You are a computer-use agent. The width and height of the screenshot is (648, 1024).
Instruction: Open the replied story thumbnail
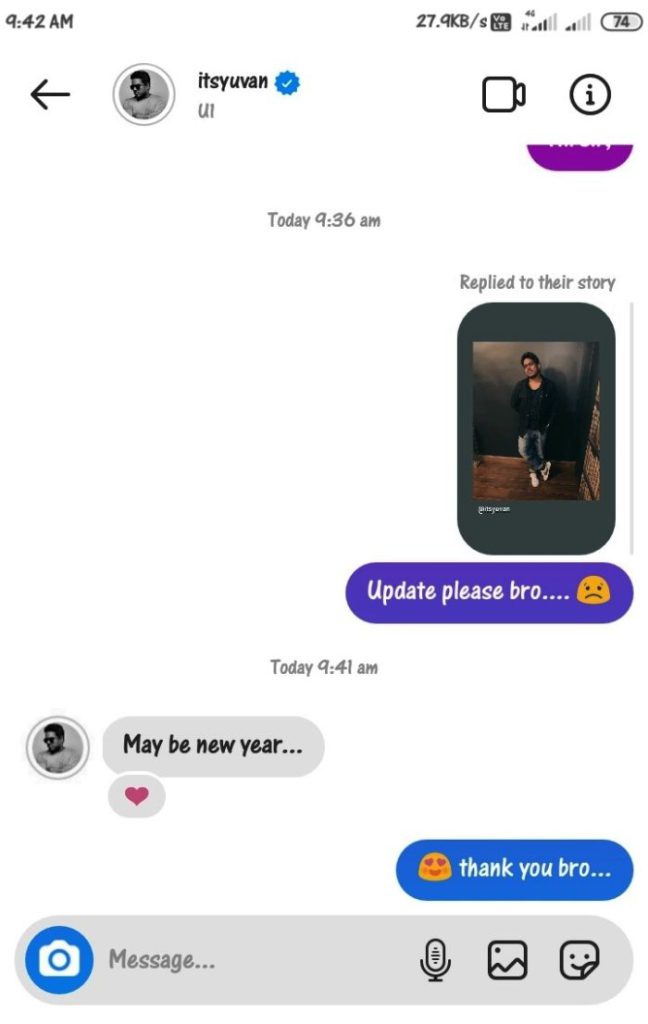pyautogui.click(x=536, y=428)
